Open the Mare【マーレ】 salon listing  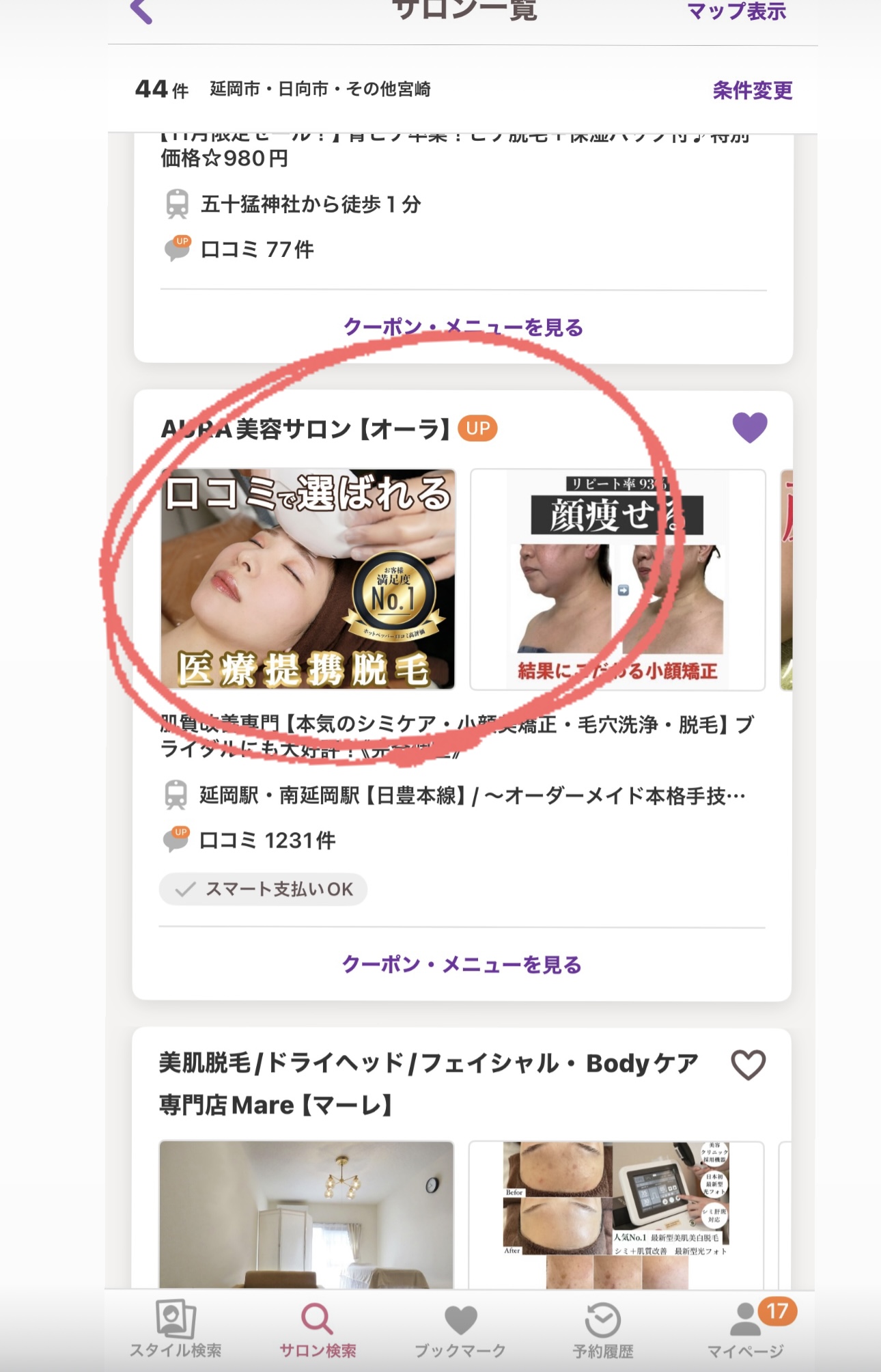tap(428, 1084)
